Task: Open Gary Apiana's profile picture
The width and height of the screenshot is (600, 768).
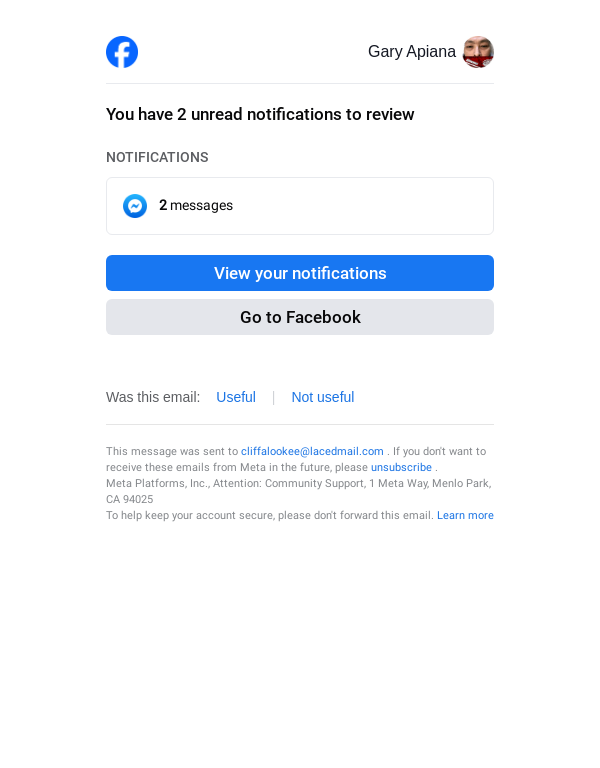Action: tap(478, 52)
